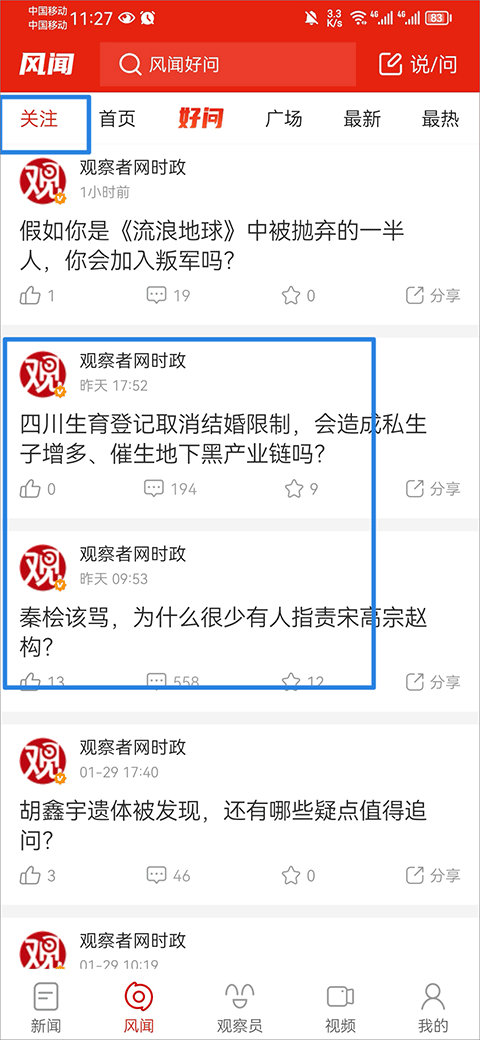Tap the 说/问 compose button
The height and width of the screenshot is (1040, 480).
[x=418, y=64]
